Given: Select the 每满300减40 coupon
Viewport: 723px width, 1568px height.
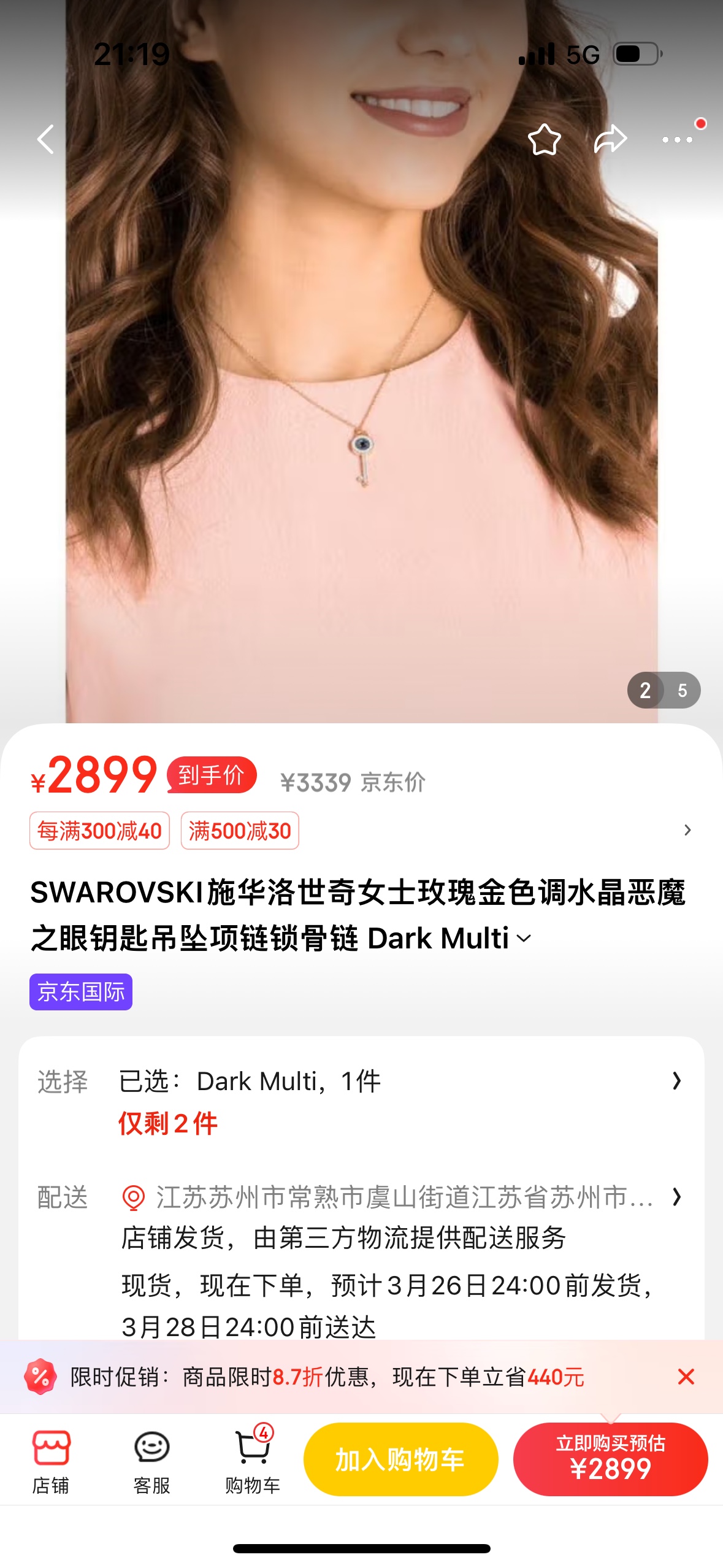Looking at the screenshot, I should click(x=99, y=831).
